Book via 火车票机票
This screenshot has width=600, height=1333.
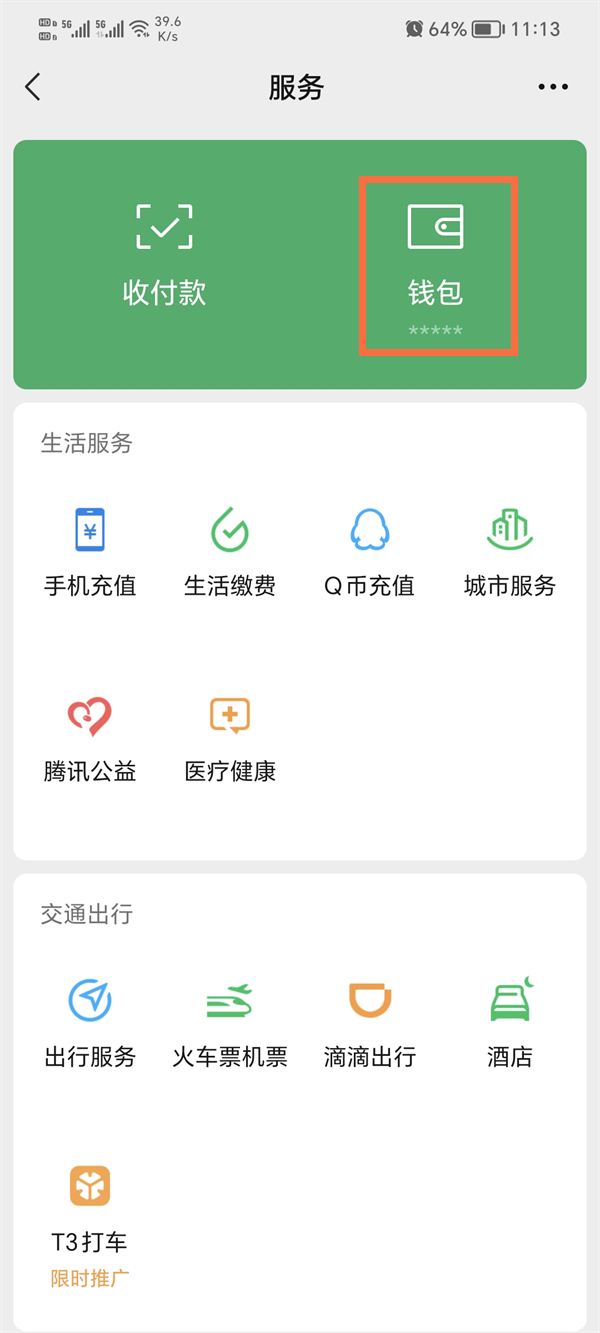pos(230,1024)
